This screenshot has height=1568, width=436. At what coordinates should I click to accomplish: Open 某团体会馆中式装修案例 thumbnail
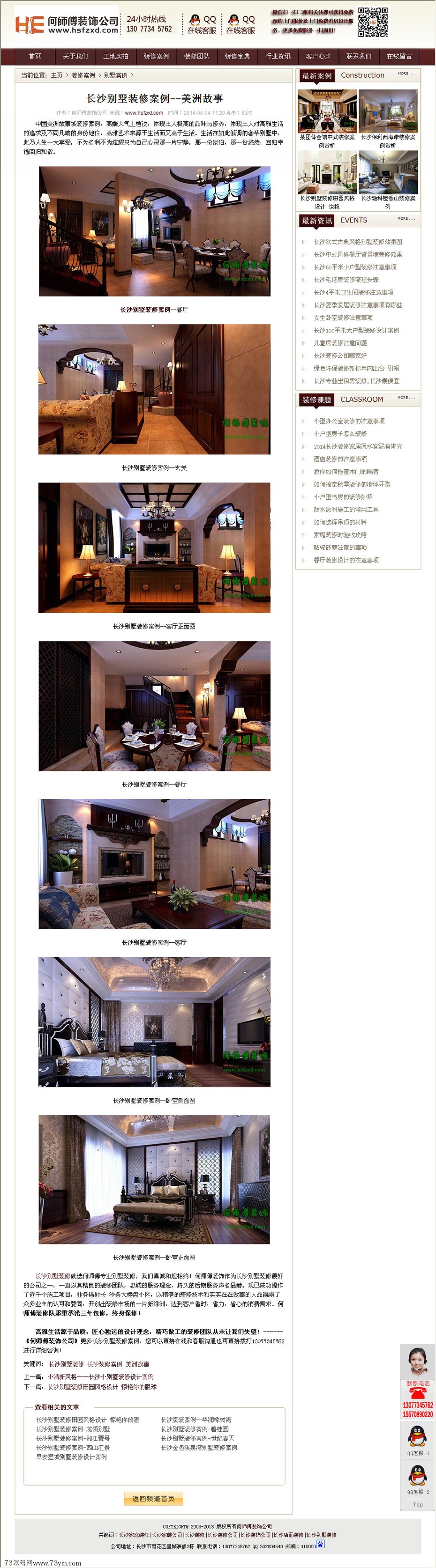click(x=327, y=116)
